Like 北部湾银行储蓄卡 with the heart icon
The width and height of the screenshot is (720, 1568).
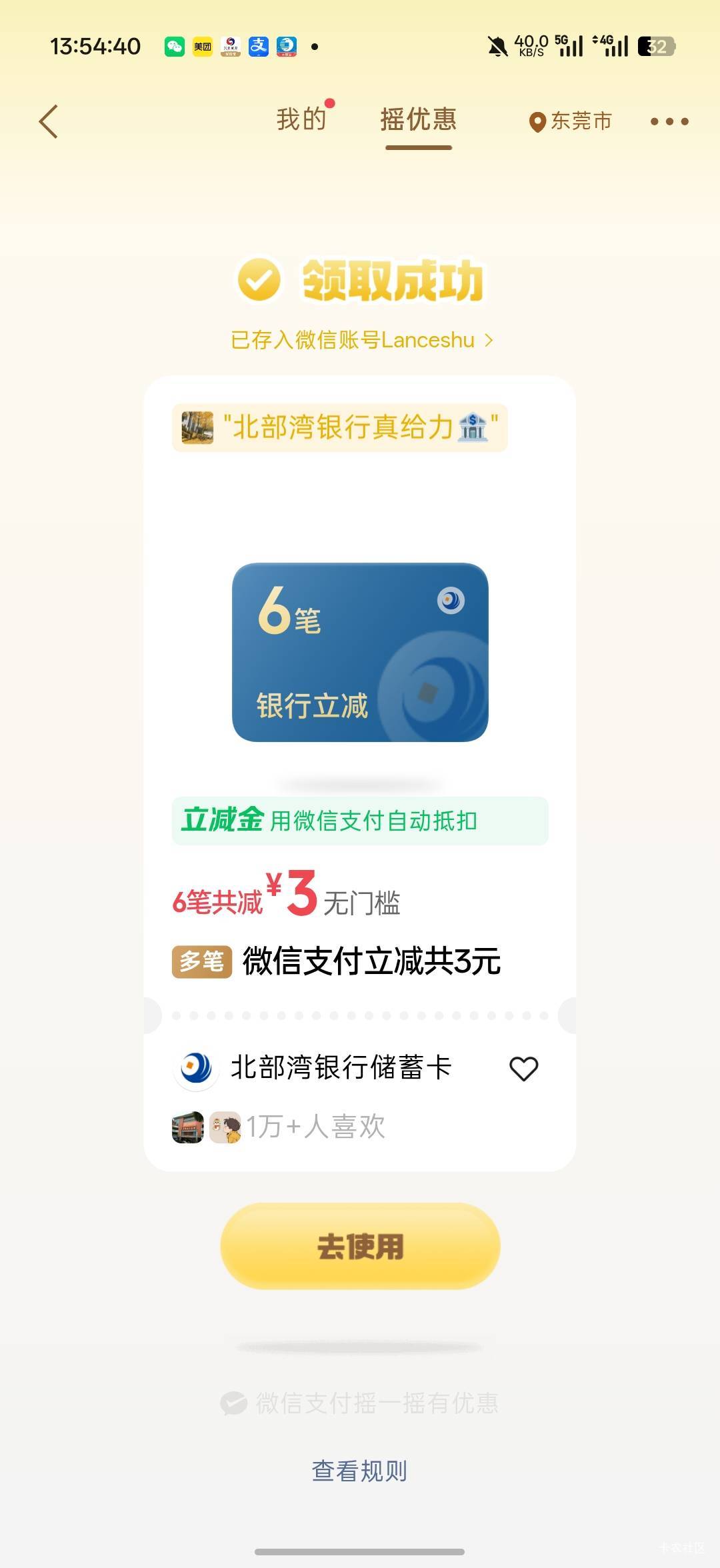coord(524,1068)
